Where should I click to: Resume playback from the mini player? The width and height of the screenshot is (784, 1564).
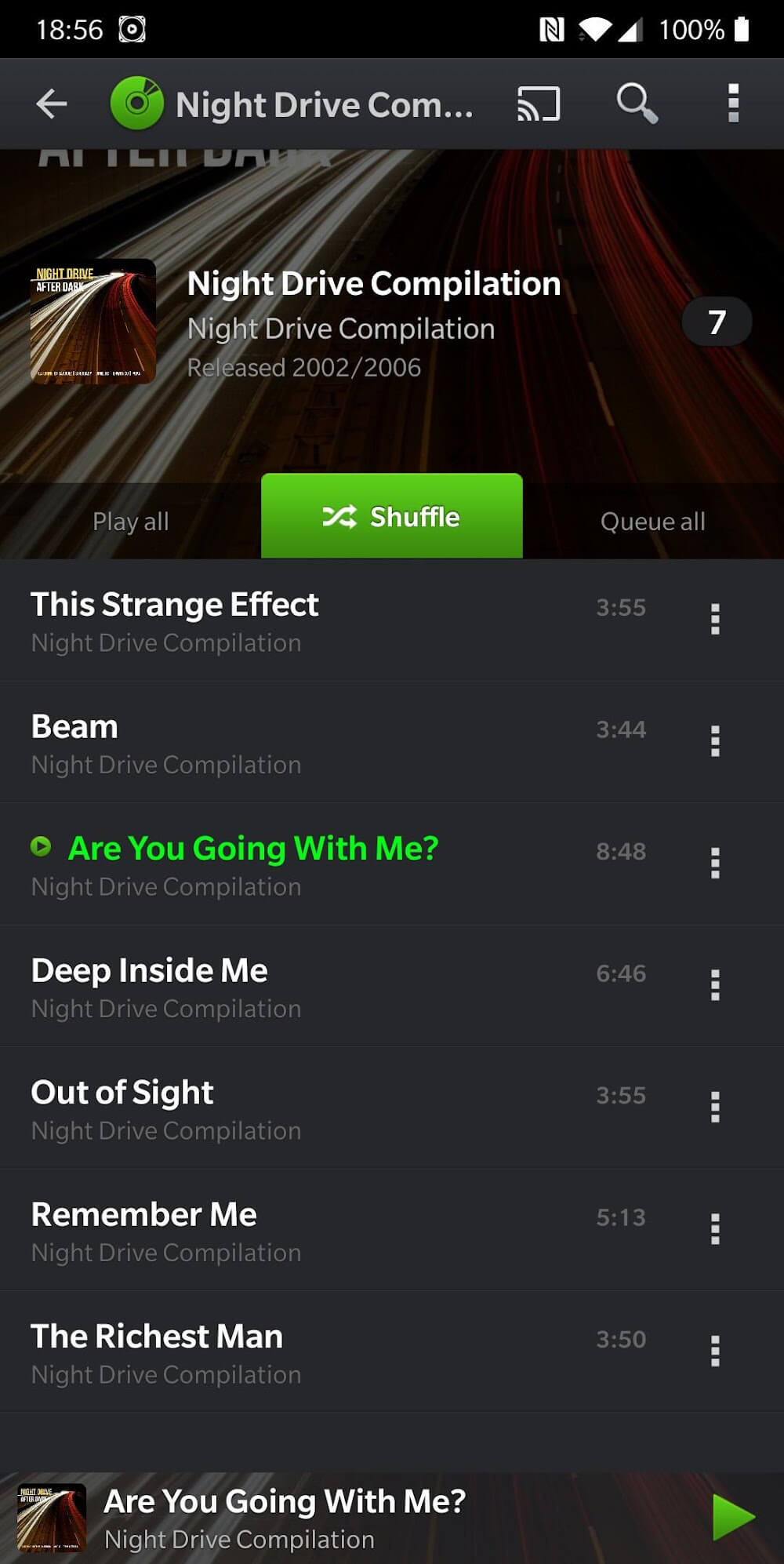point(733,1517)
